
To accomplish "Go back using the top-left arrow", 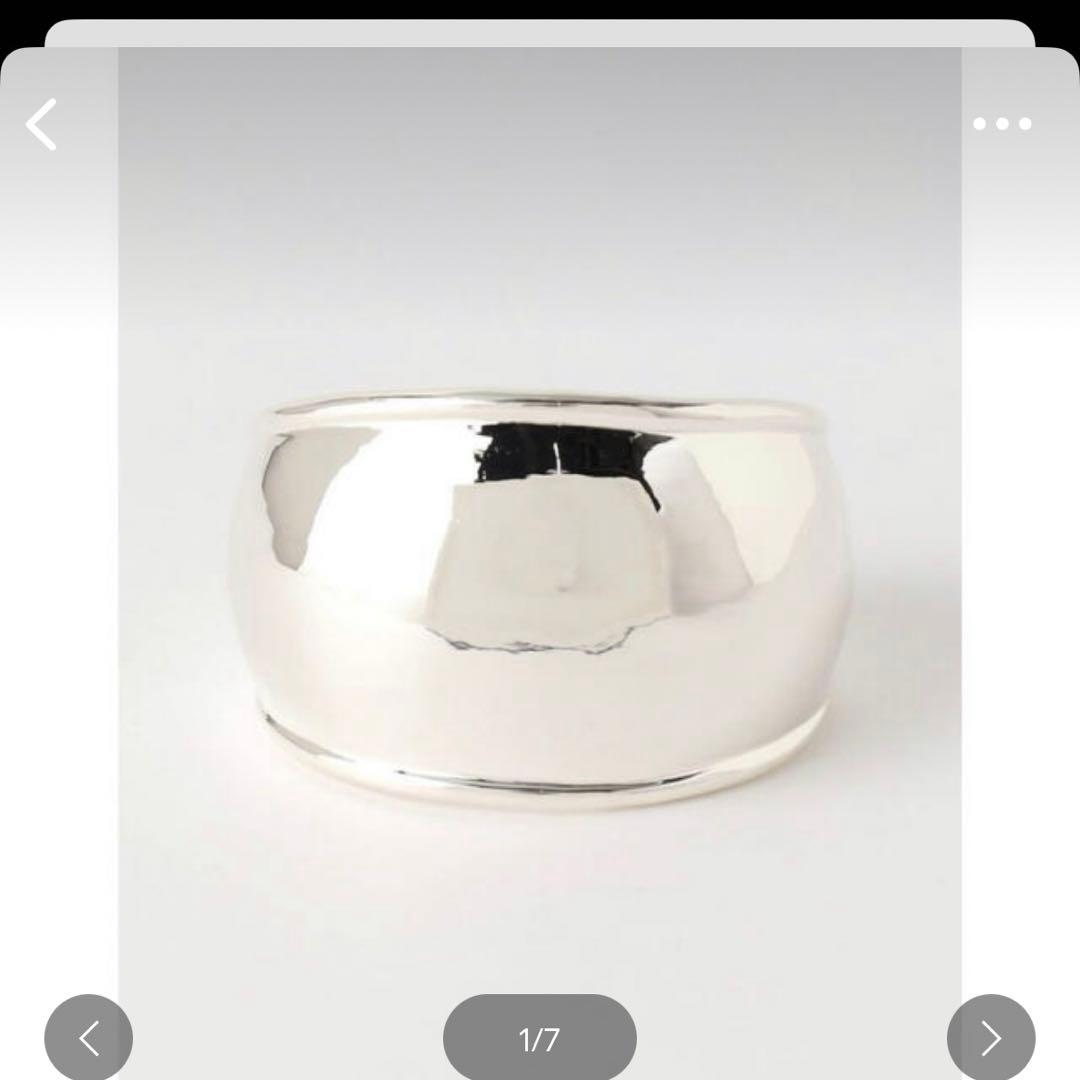I will [x=42, y=125].
